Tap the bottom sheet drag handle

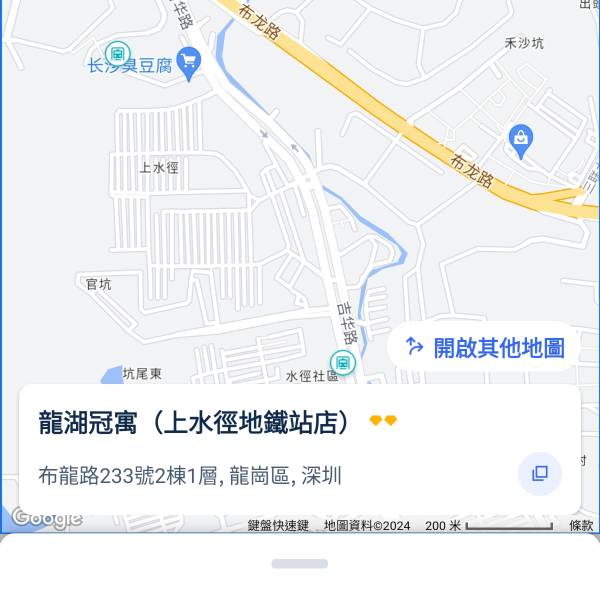(300, 564)
